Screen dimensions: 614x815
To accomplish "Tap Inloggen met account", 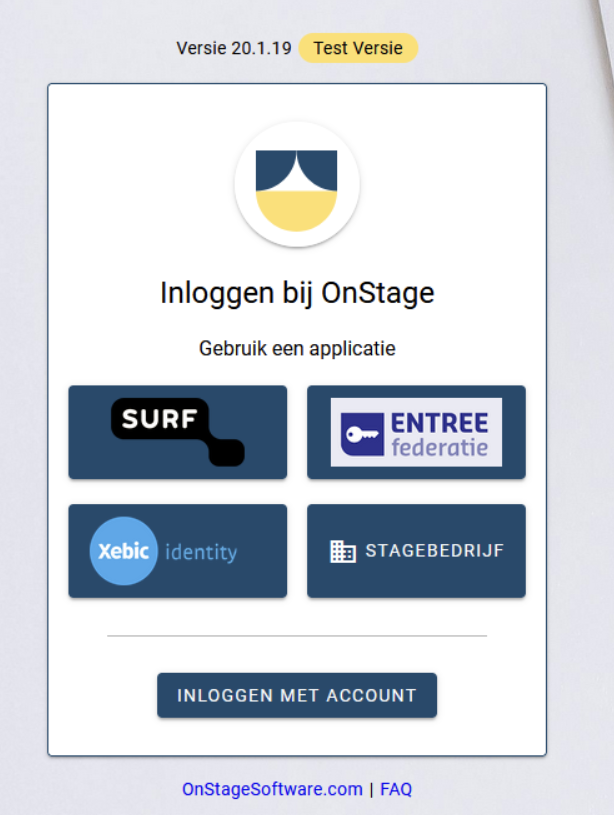I will [x=297, y=695].
